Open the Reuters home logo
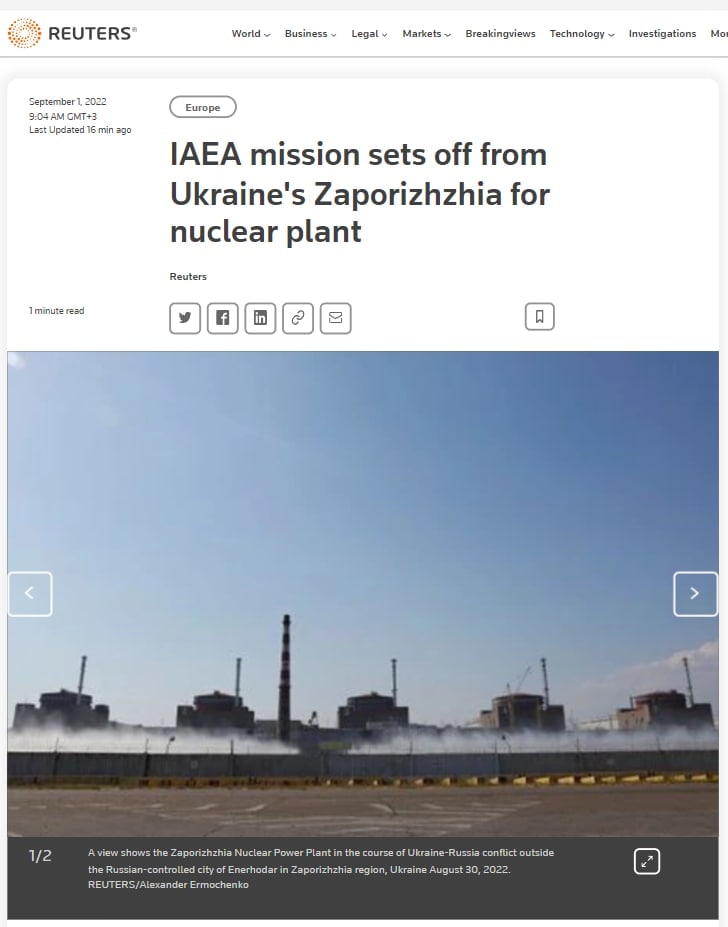 coord(71,34)
